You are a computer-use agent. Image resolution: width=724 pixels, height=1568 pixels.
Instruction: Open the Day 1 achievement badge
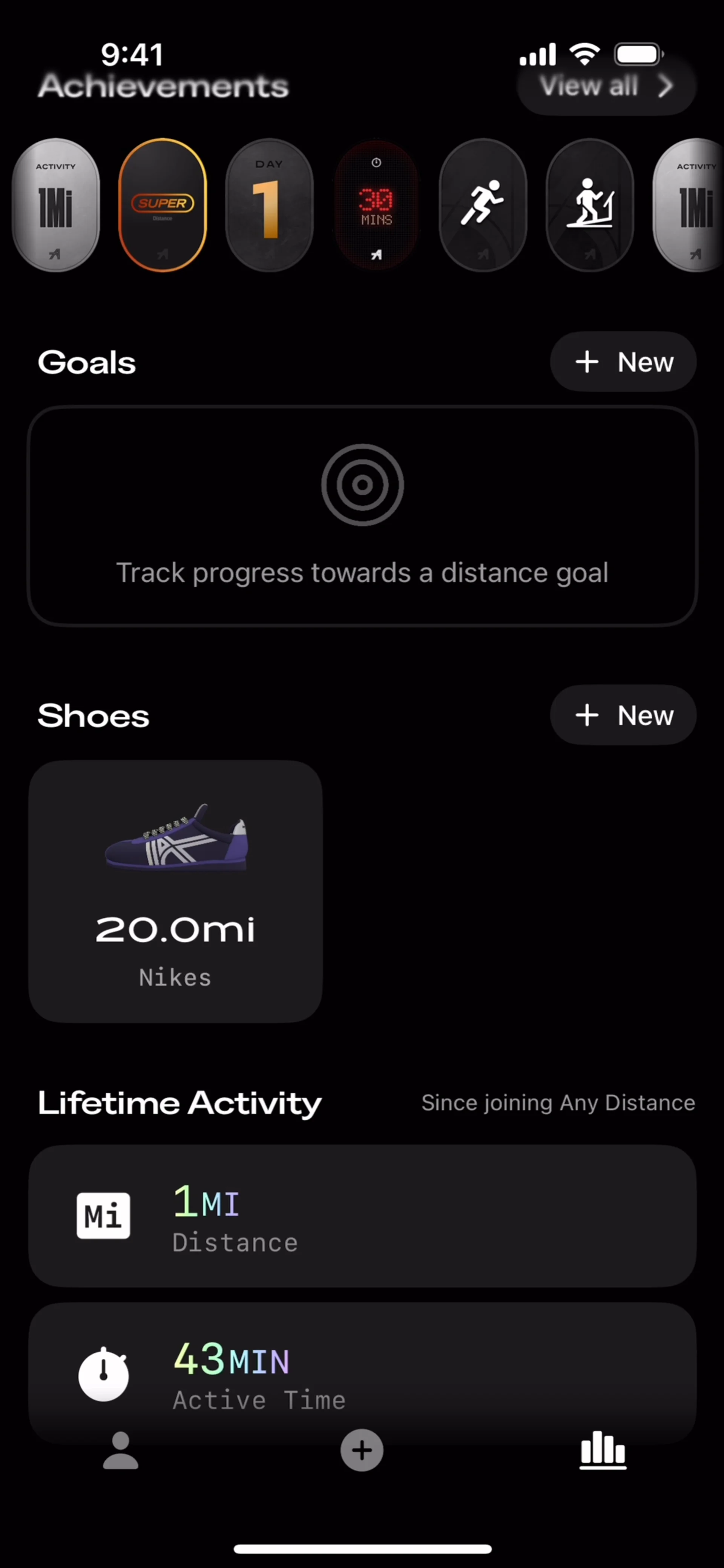click(269, 205)
